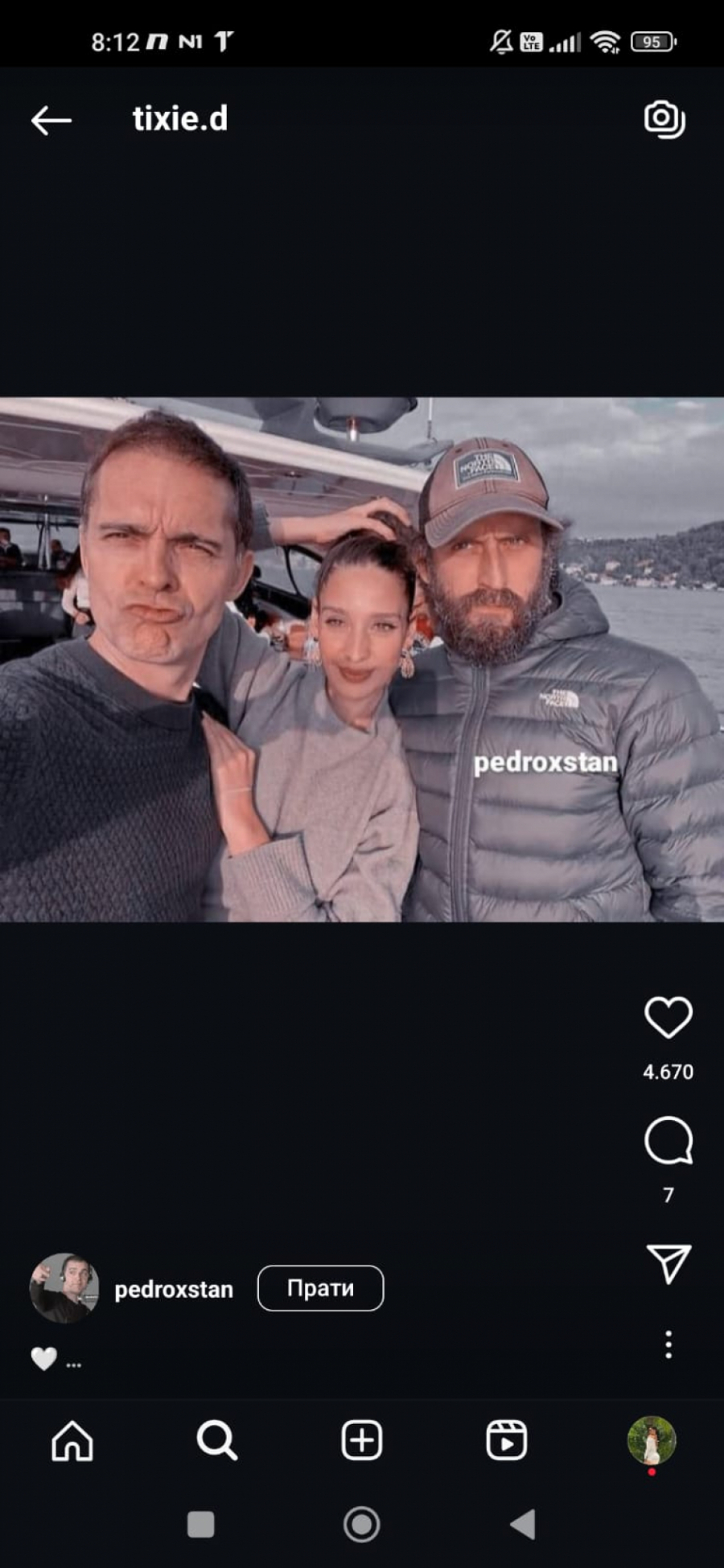This screenshot has height=1568, width=724.
Task: Switch to the Home tab
Action: coord(72,1439)
